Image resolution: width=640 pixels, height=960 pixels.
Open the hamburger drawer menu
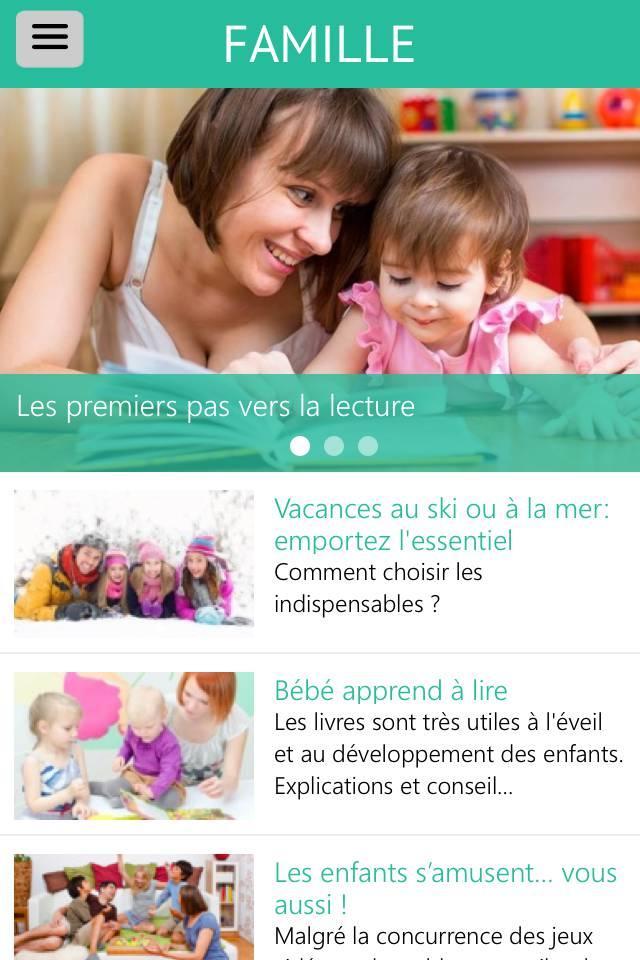(49, 39)
